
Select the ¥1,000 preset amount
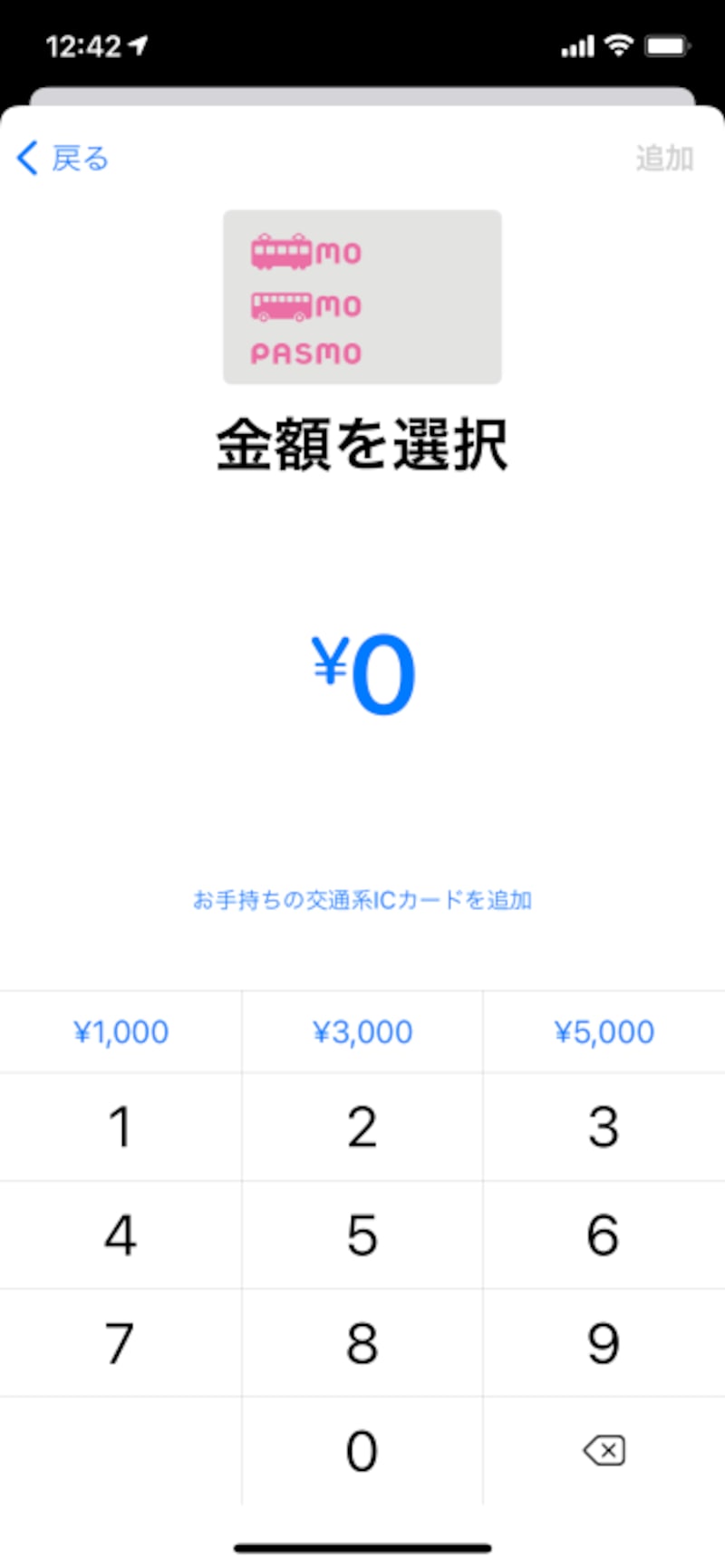121,1031
